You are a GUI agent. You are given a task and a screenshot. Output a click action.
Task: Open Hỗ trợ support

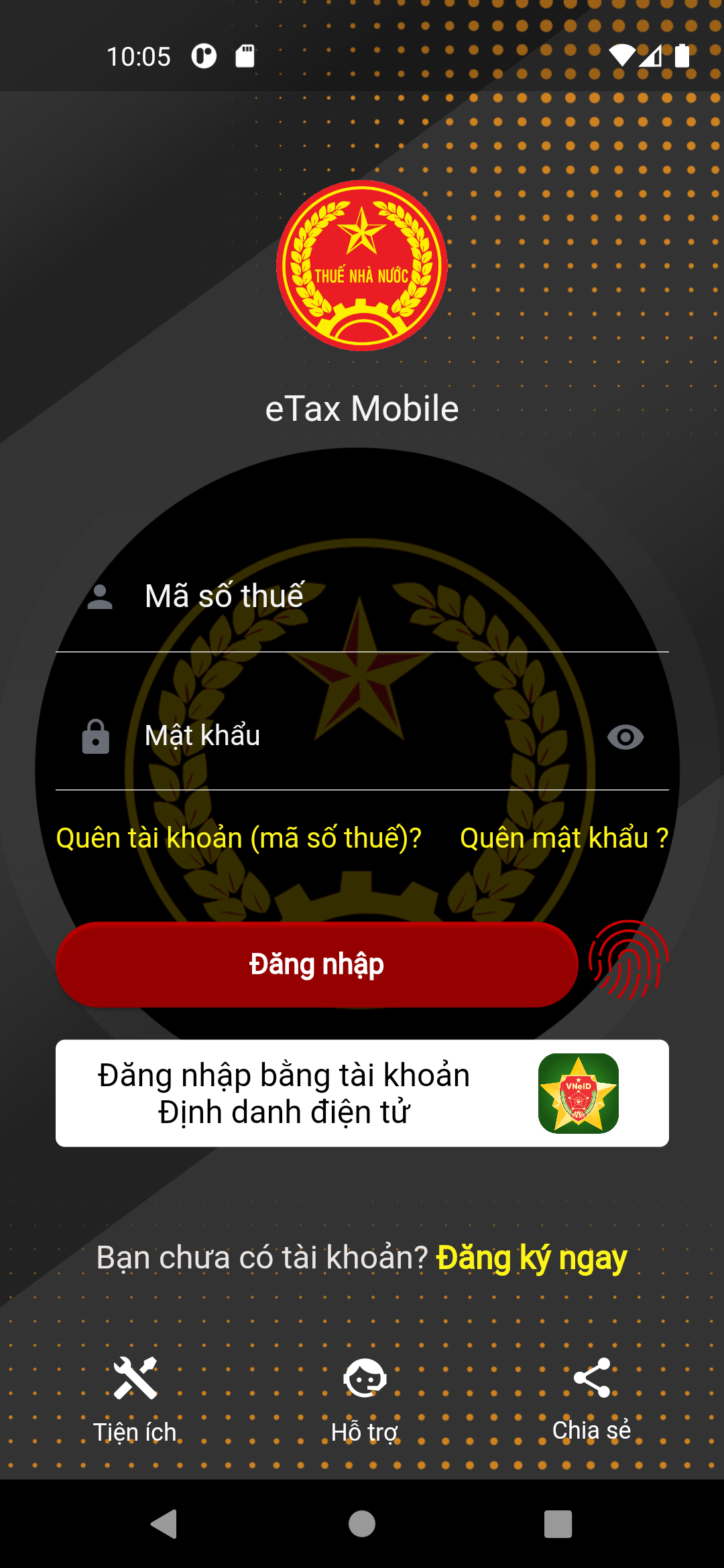[x=364, y=1397]
